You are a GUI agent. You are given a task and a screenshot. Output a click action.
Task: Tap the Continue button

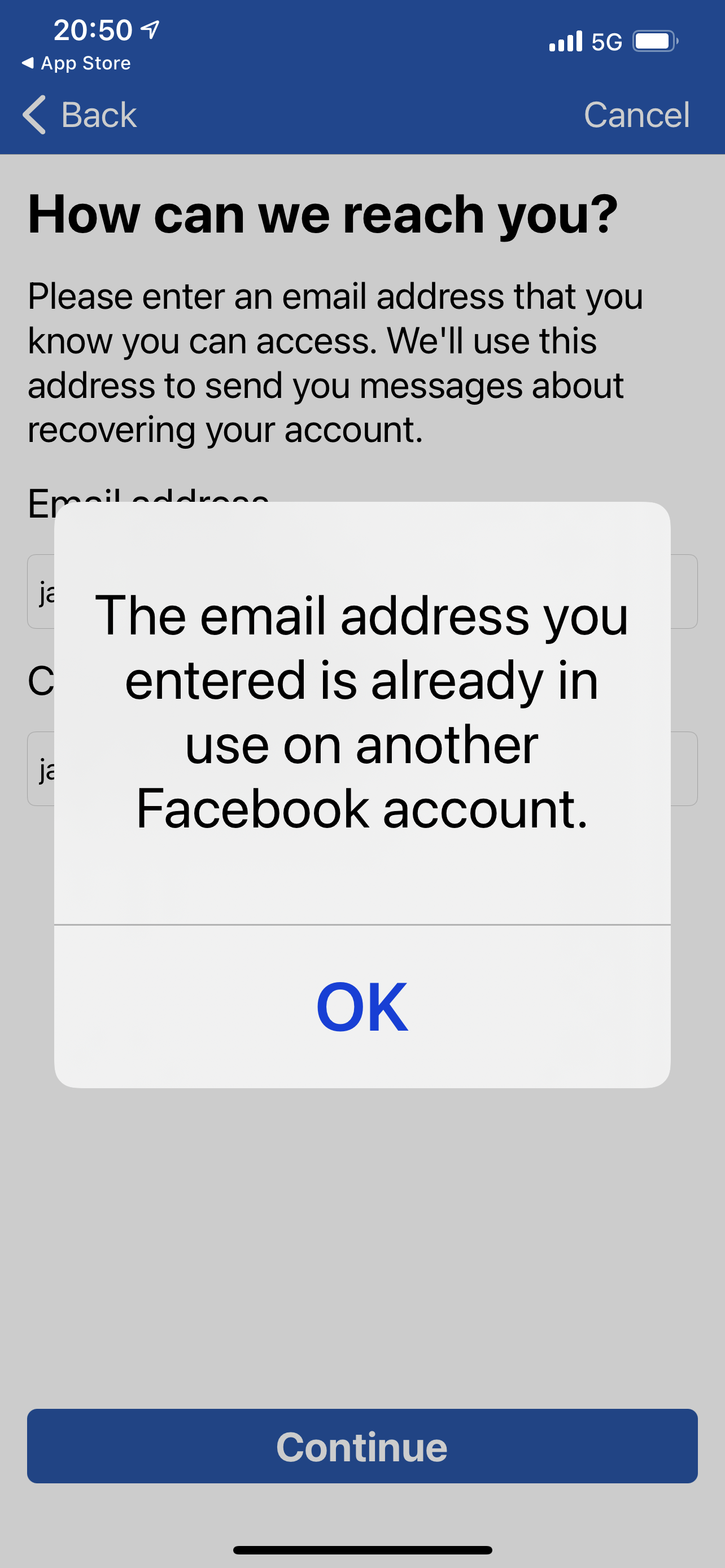(362, 1446)
